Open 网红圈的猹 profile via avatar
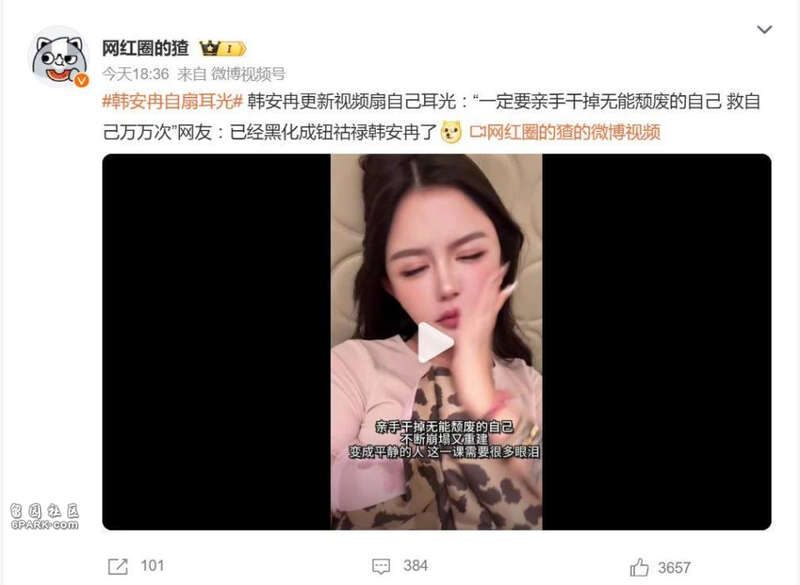The height and width of the screenshot is (585, 800). 59,56
